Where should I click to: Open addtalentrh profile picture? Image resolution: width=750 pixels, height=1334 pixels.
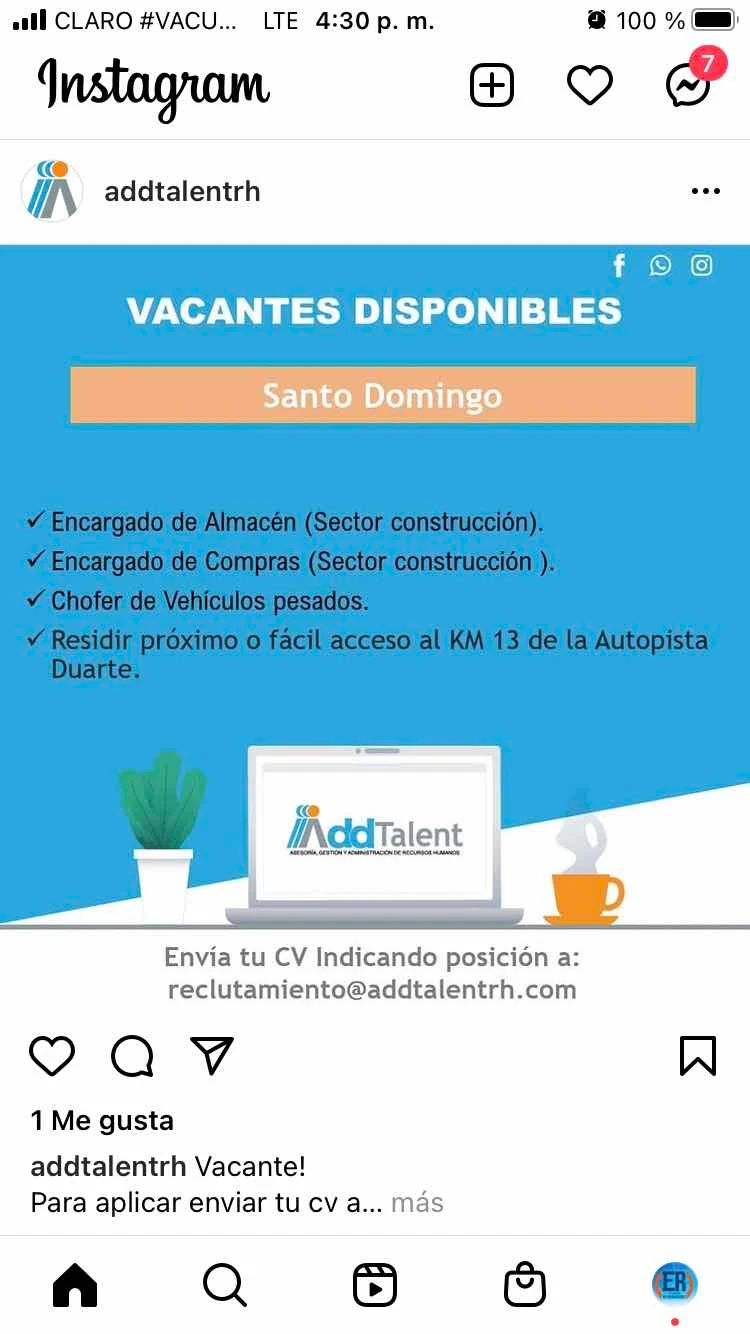pos(52,191)
